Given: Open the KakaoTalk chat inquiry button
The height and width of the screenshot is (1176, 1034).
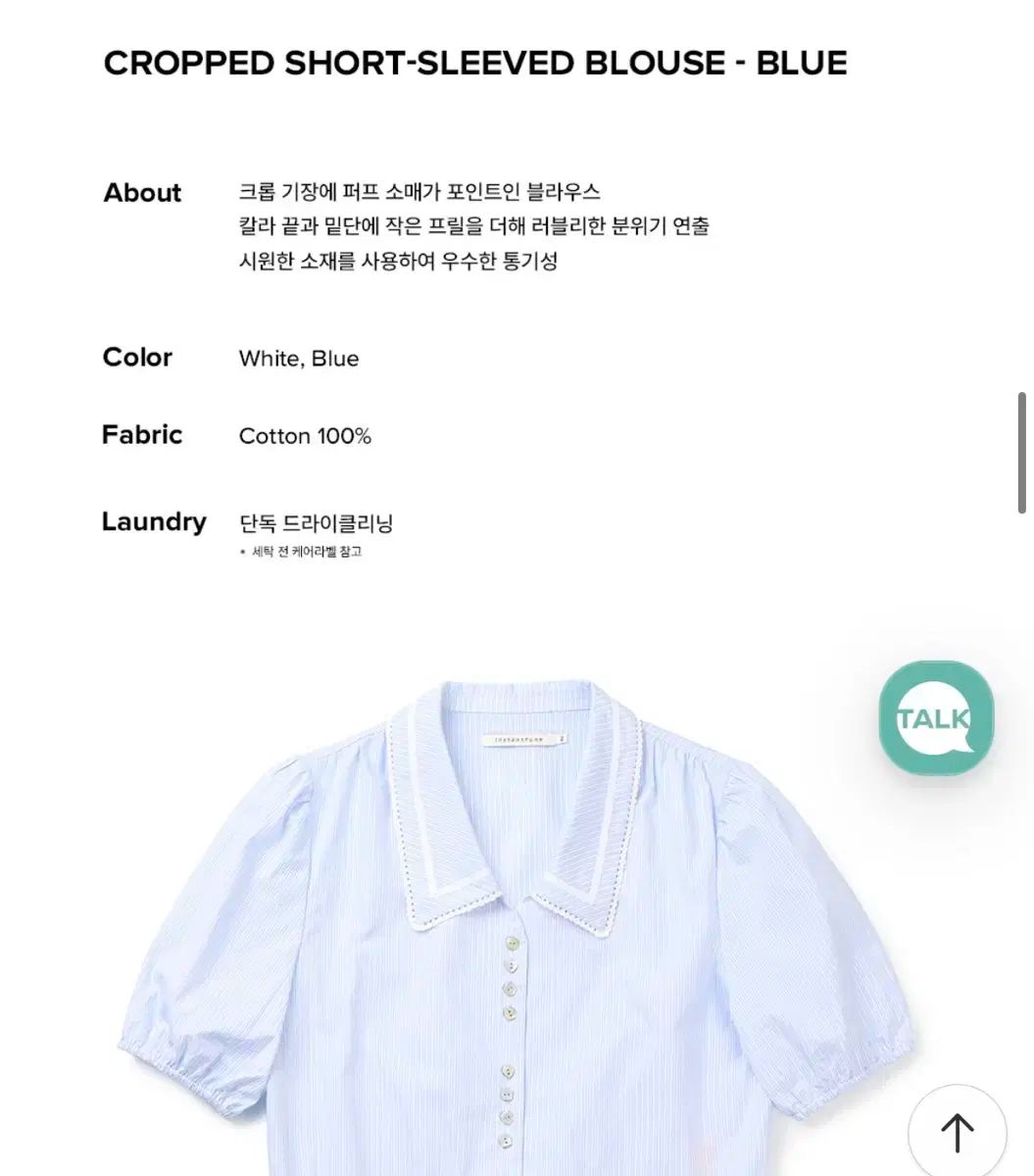Looking at the screenshot, I should coord(935,718).
